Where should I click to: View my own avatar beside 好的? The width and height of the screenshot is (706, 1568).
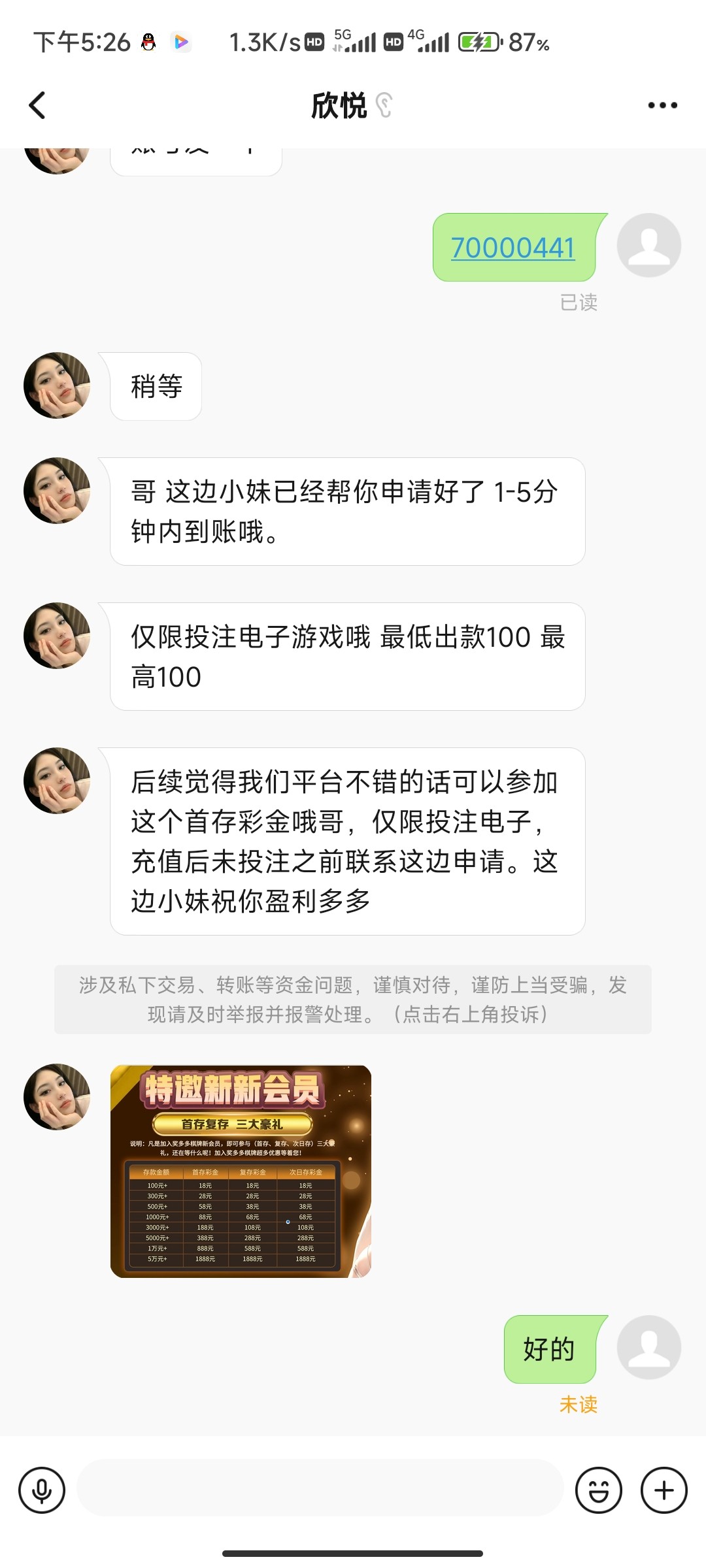pyautogui.click(x=648, y=1347)
